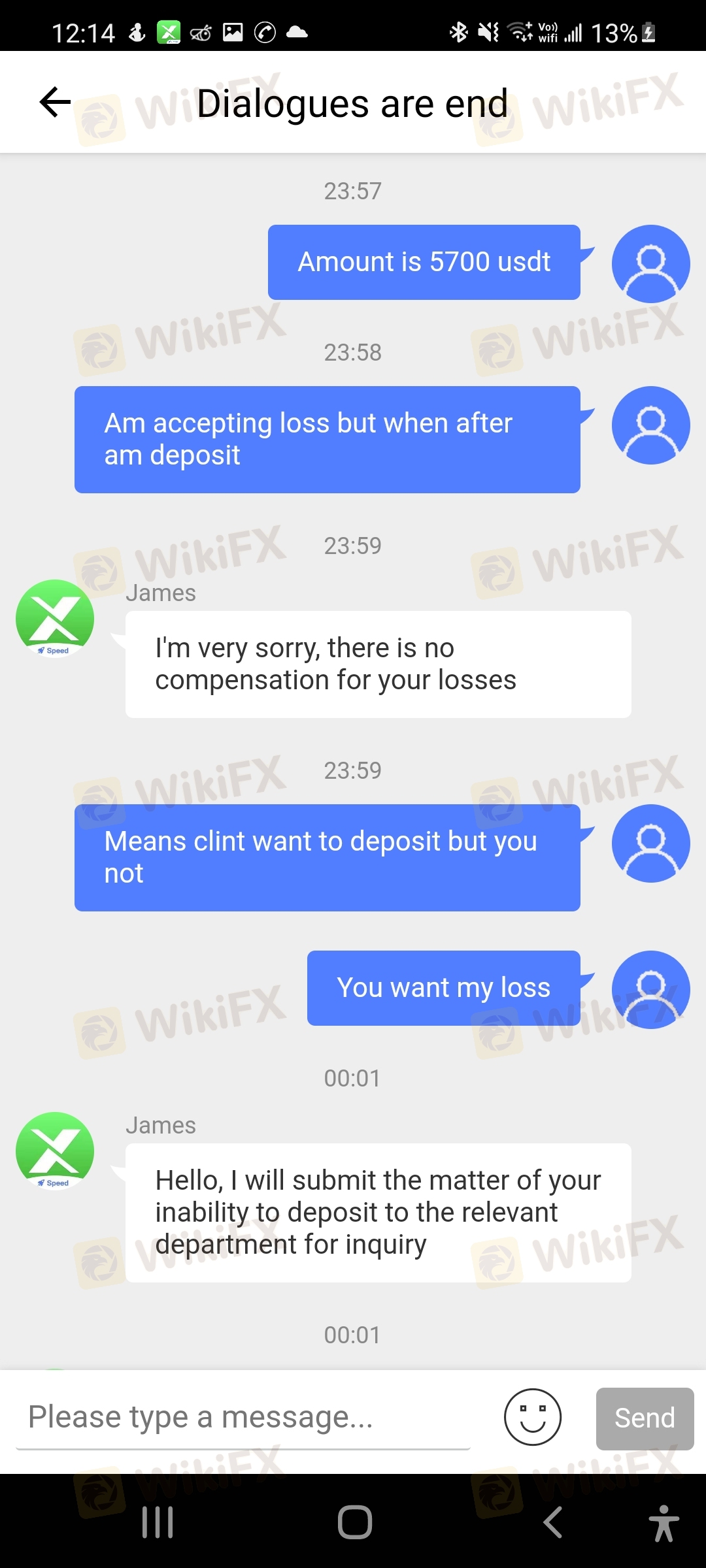Image resolution: width=706 pixels, height=1568 pixels.
Task: Go back using the header arrow
Action: [x=55, y=103]
